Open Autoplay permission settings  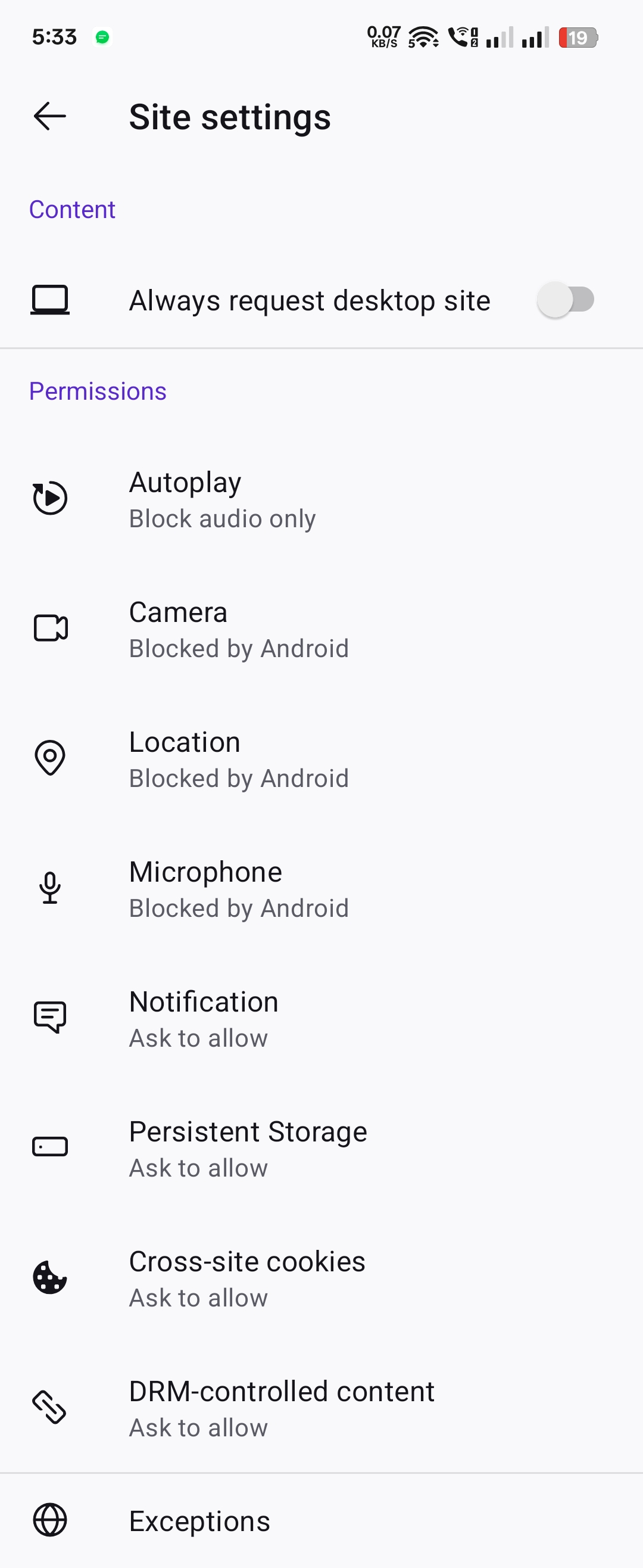(223, 499)
